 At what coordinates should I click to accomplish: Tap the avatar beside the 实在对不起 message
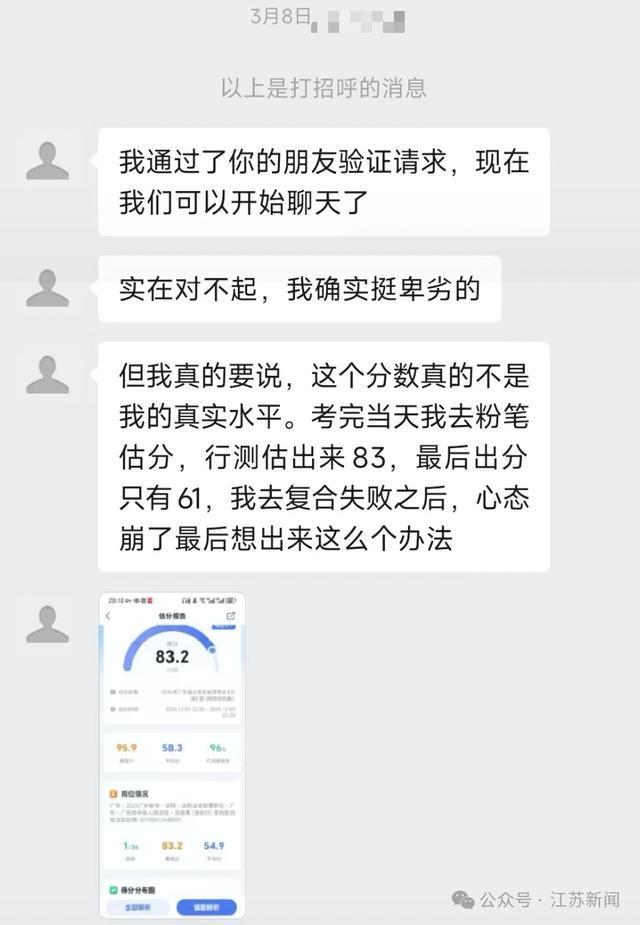tap(47, 288)
